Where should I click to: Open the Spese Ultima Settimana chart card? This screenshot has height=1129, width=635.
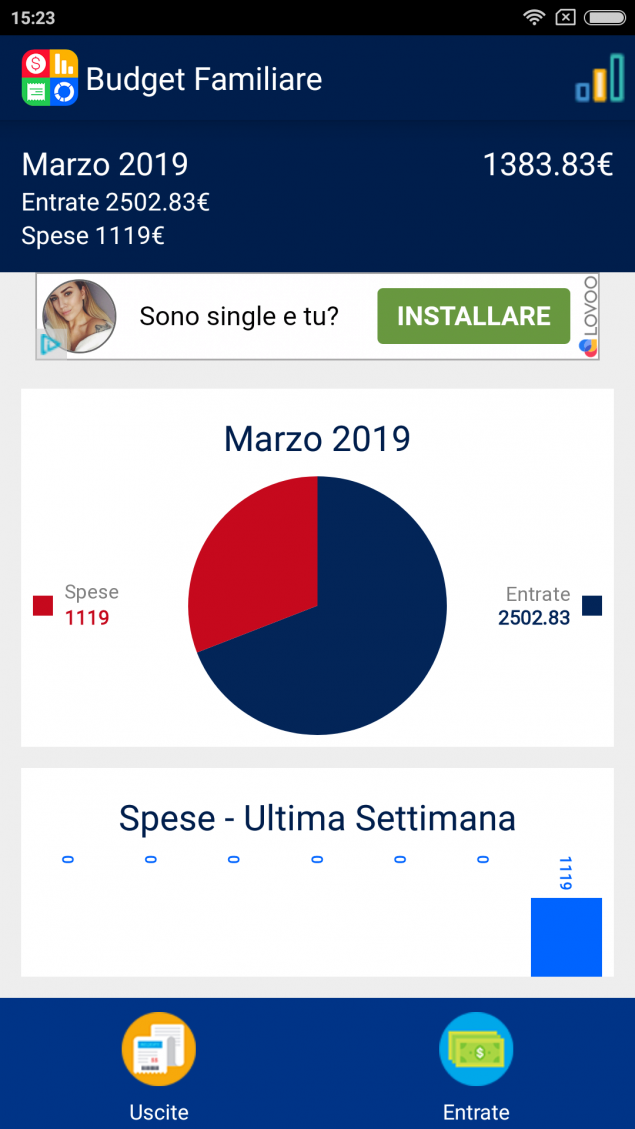[x=318, y=872]
